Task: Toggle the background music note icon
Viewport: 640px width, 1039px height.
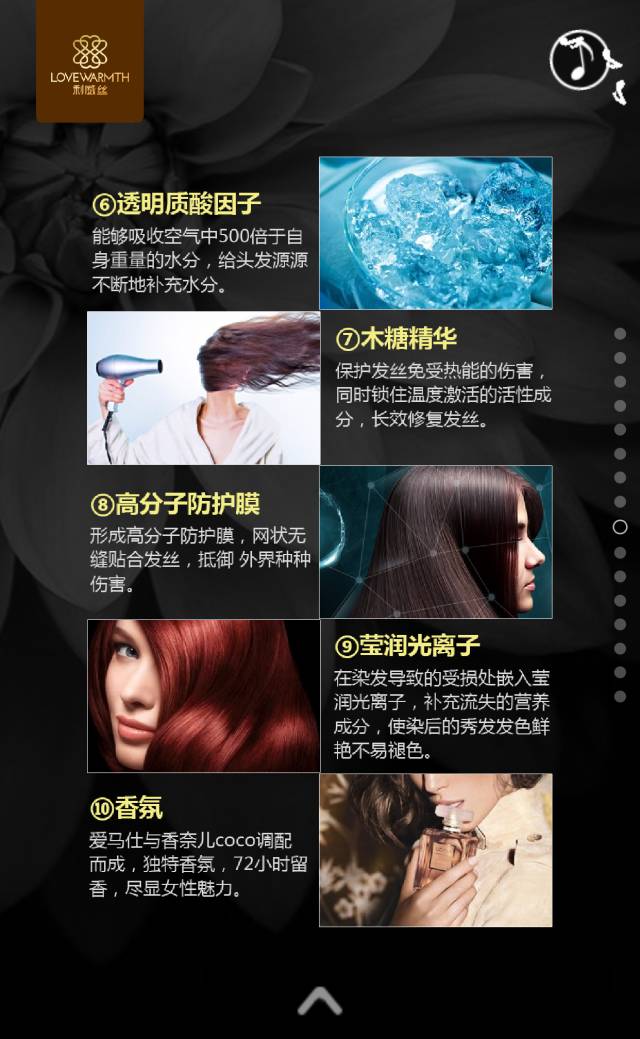Action: click(x=579, y=60)
